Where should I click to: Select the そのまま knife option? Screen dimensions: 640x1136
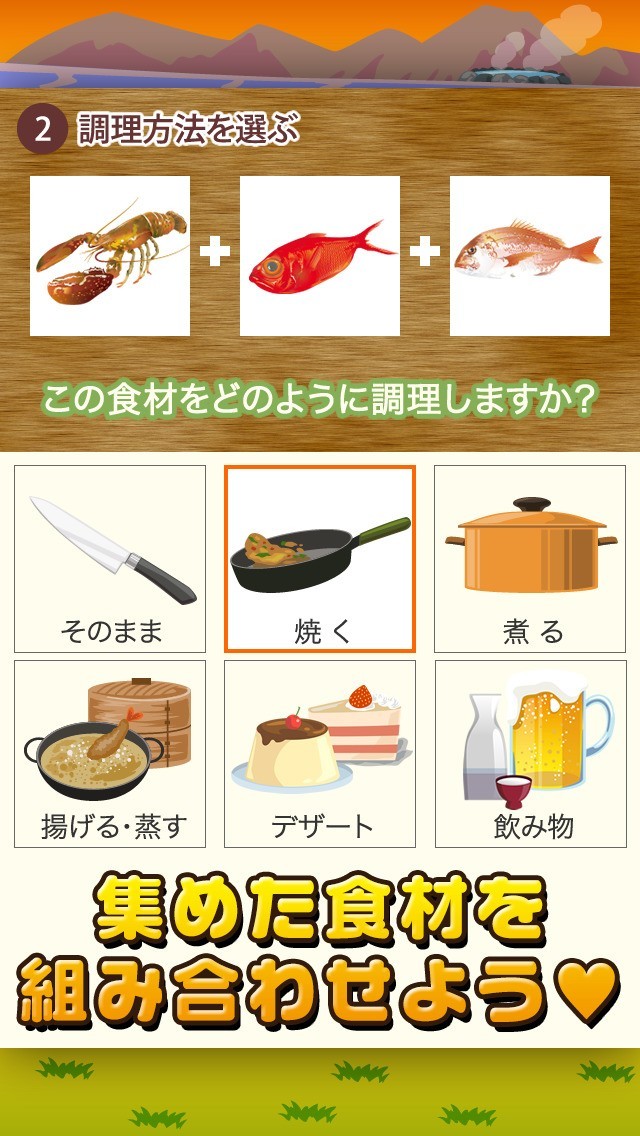tap(110, 559)
